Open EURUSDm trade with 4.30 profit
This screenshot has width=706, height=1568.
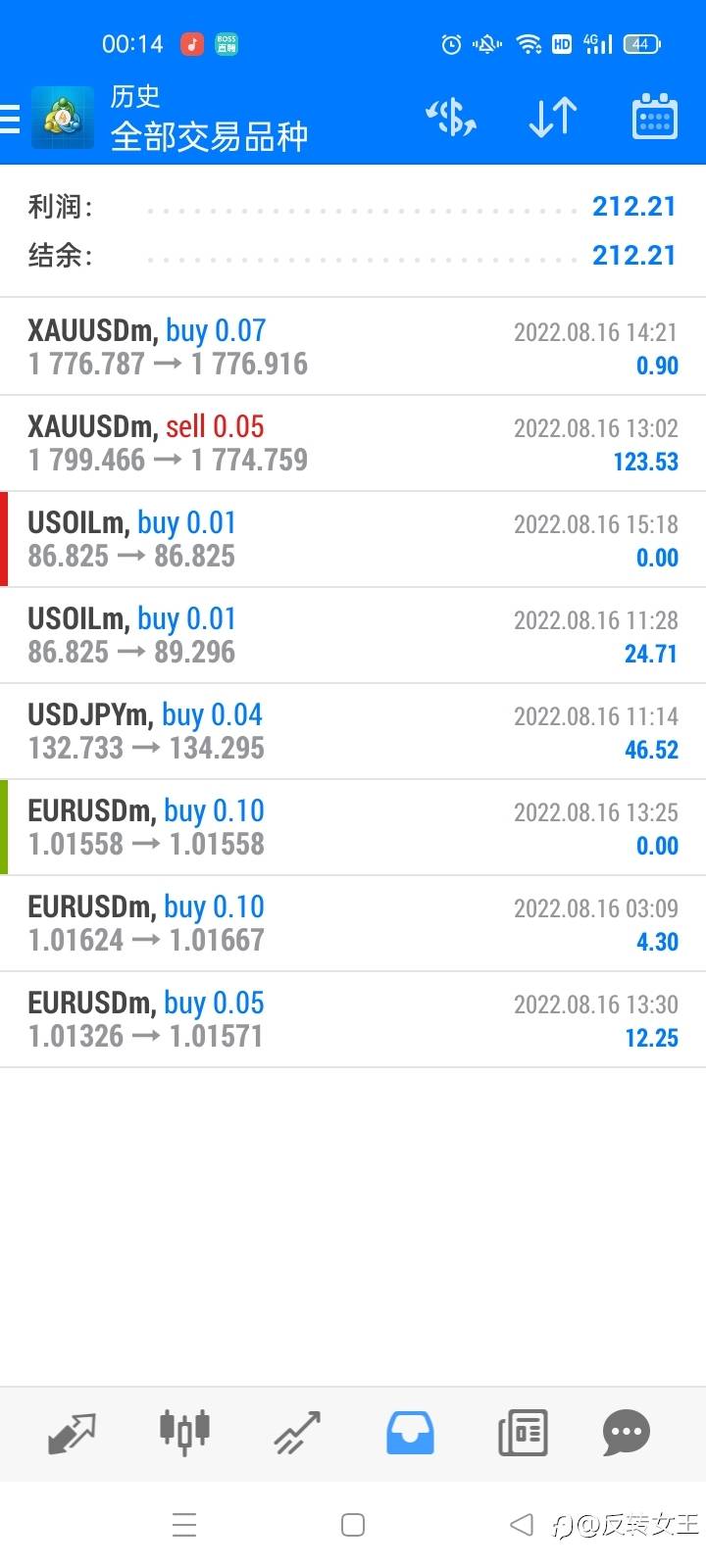tap(353, 923)
